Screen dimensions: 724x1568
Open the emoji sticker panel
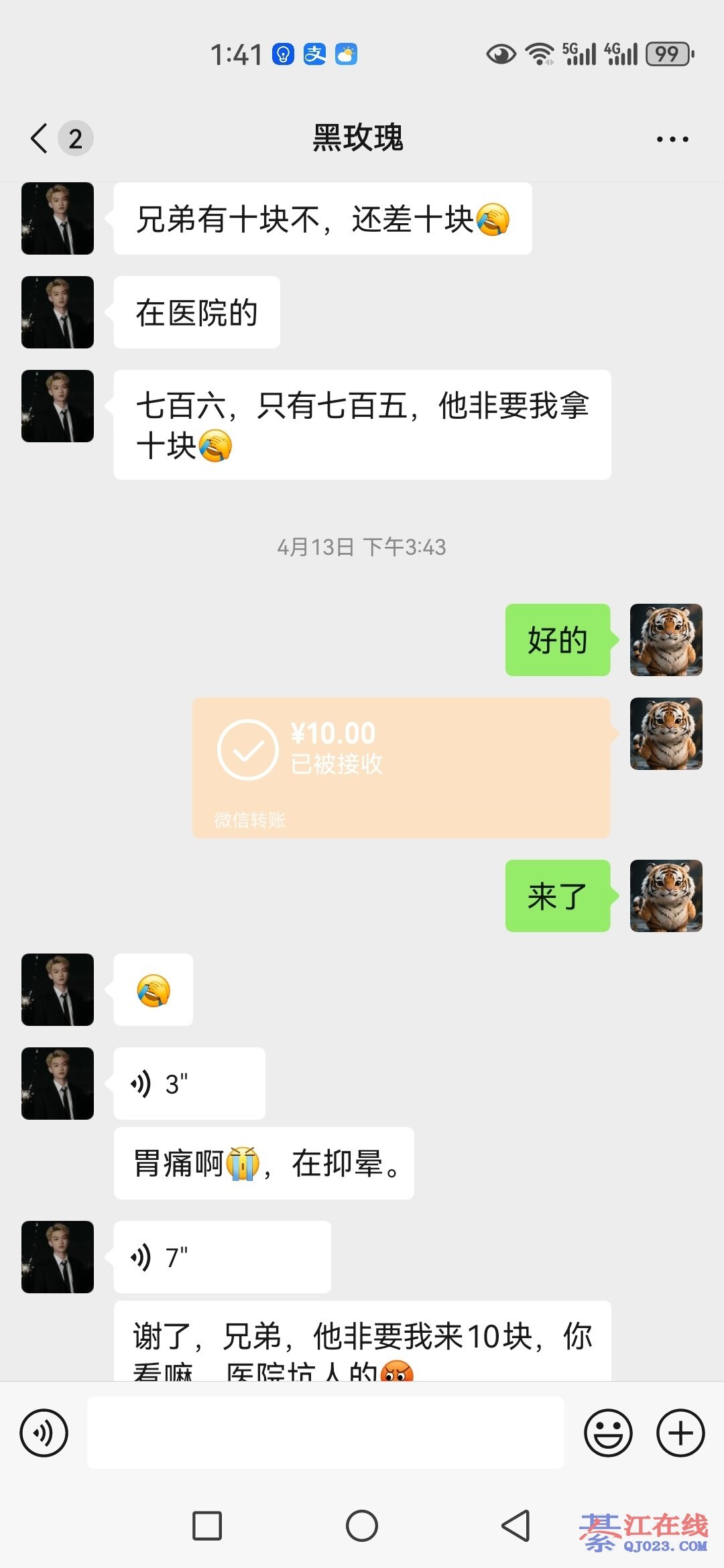608,1433
